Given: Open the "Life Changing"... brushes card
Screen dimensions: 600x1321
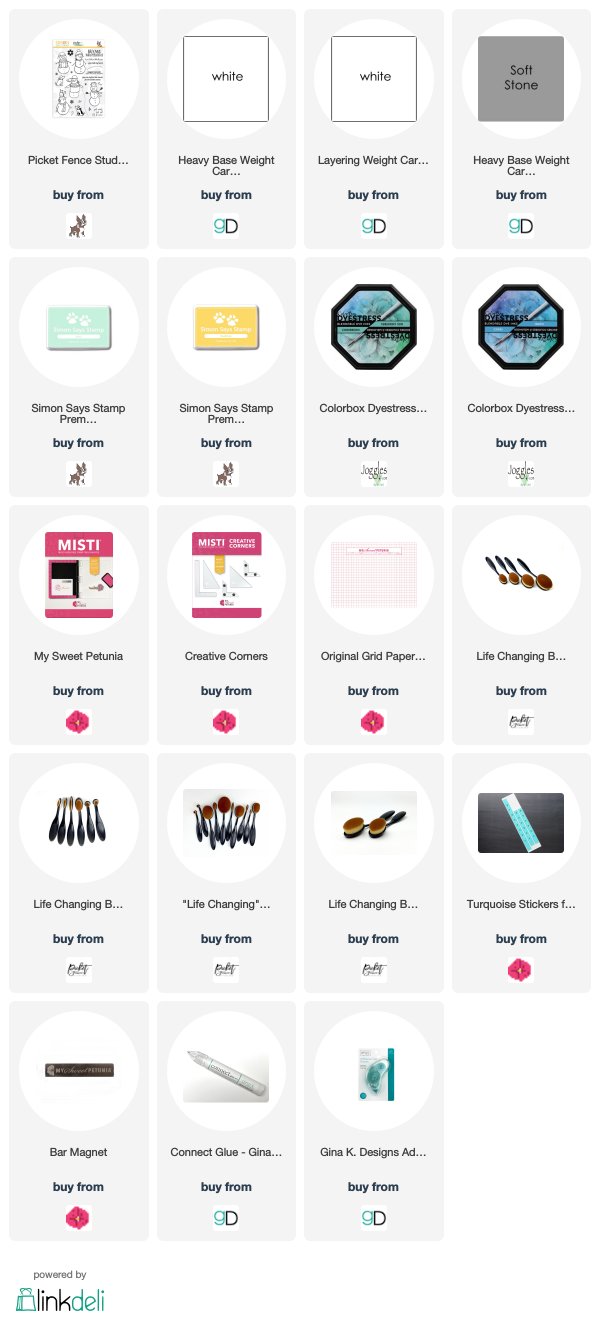Looking at the screenshot, I should pyautogui.click(x=226, y=873).
